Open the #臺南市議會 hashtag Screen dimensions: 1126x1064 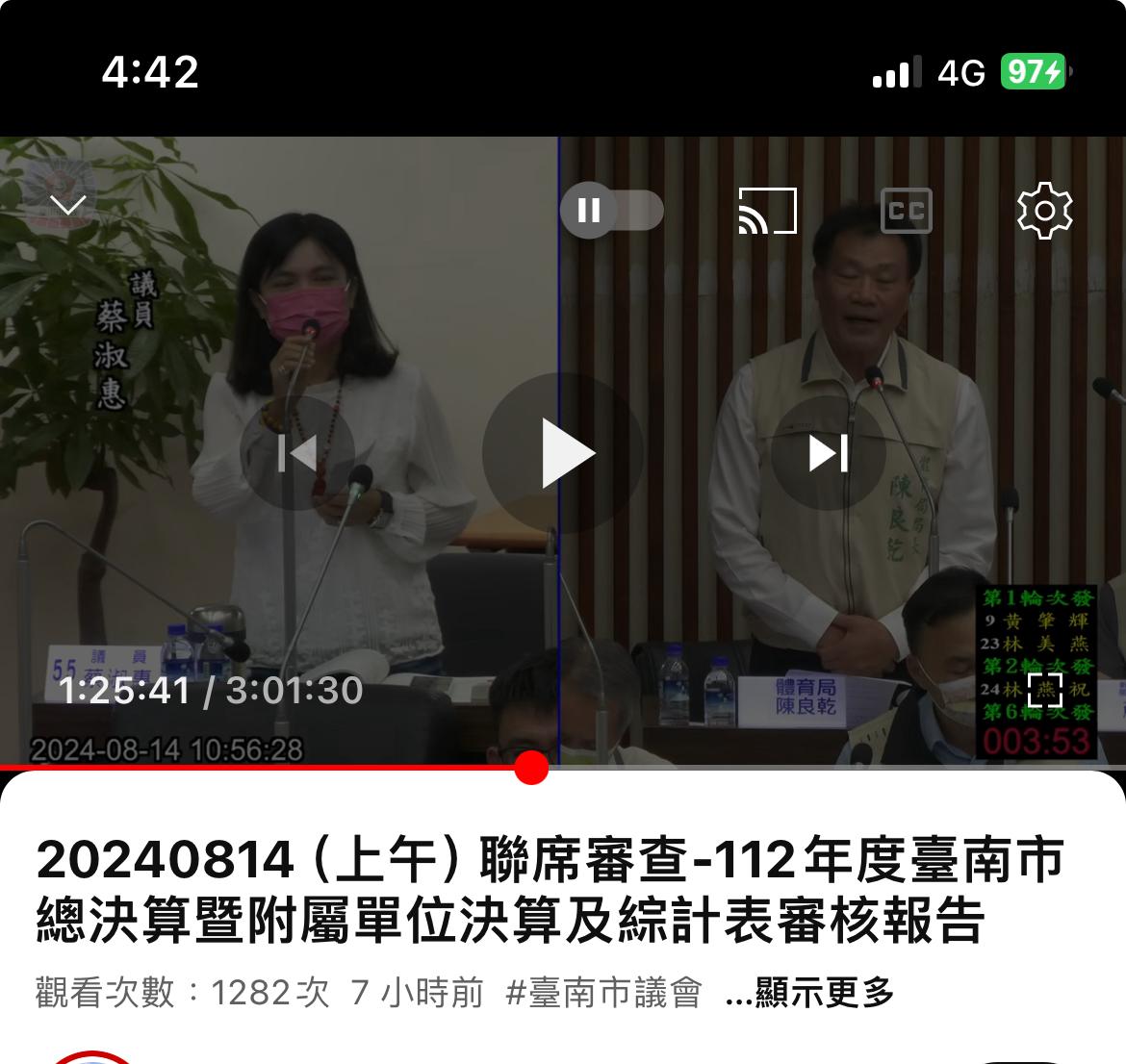(603, 993)
